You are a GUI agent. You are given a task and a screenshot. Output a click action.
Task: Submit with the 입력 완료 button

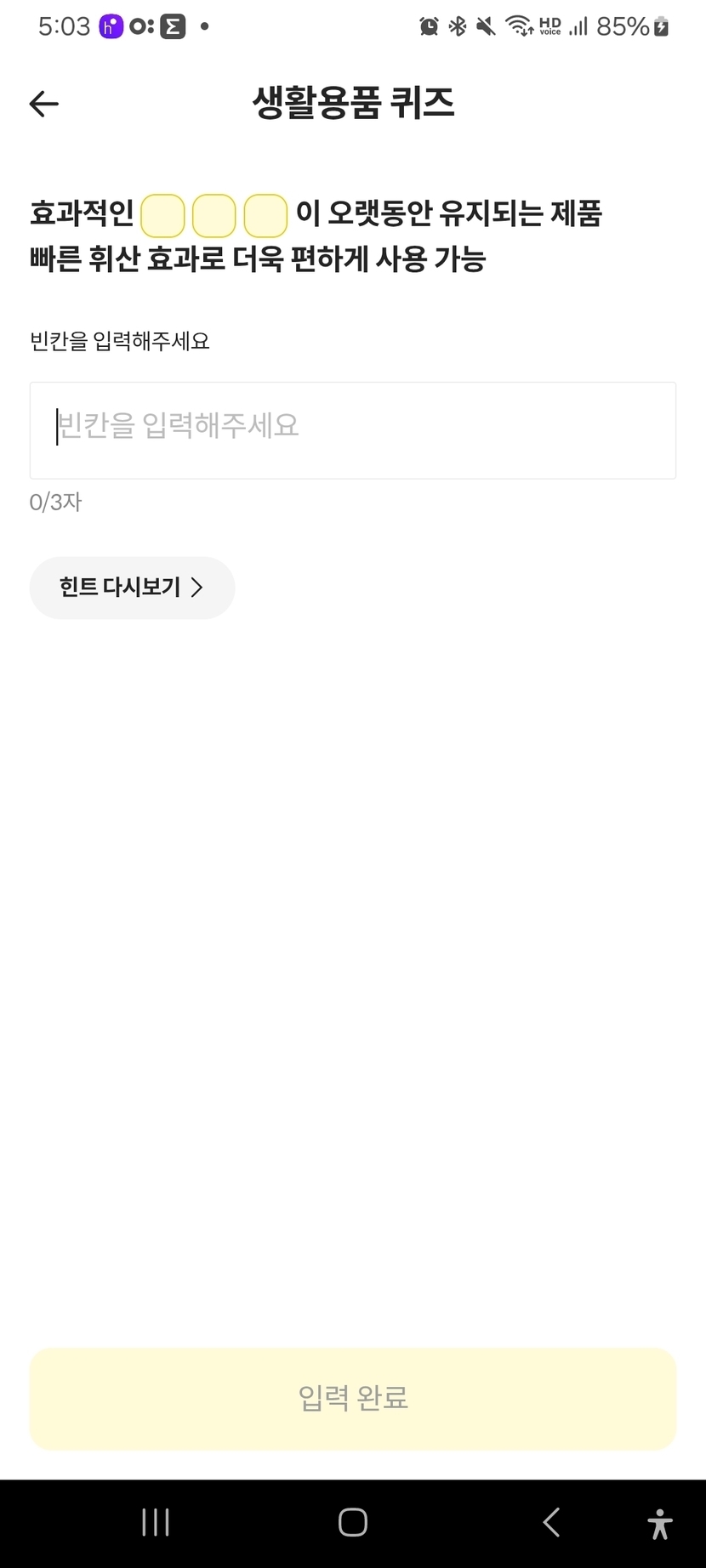pyautogui.click(x=353, y=1399)
